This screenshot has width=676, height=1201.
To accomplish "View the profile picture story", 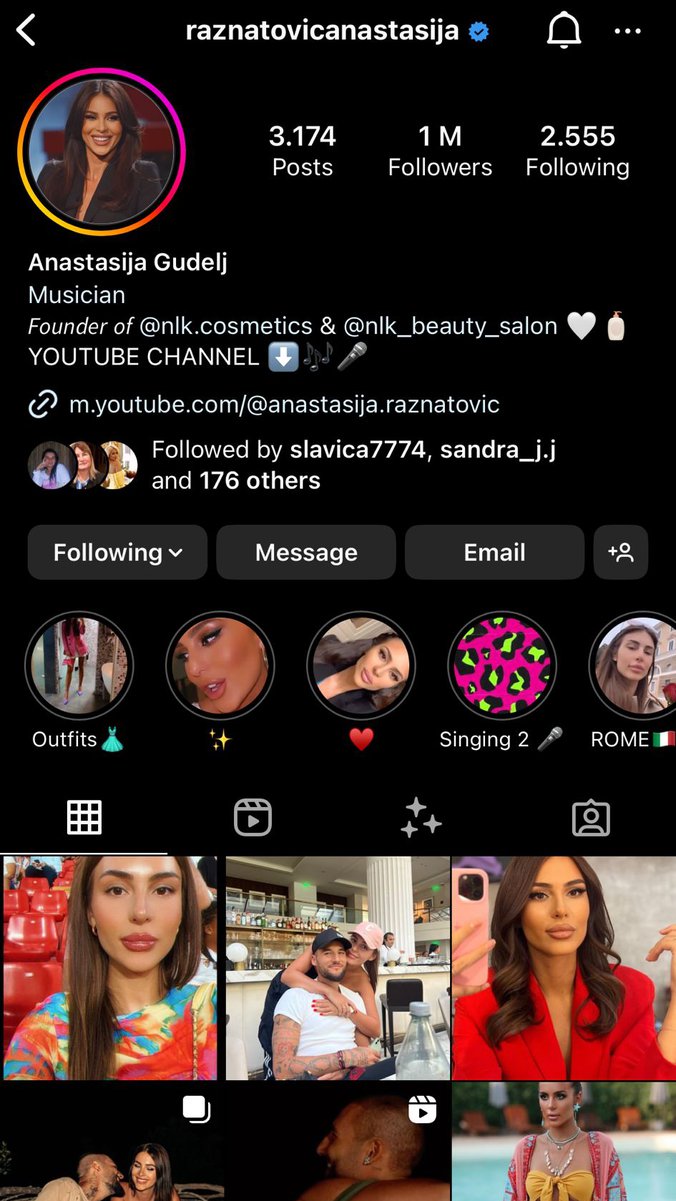I will pos(102,151).
